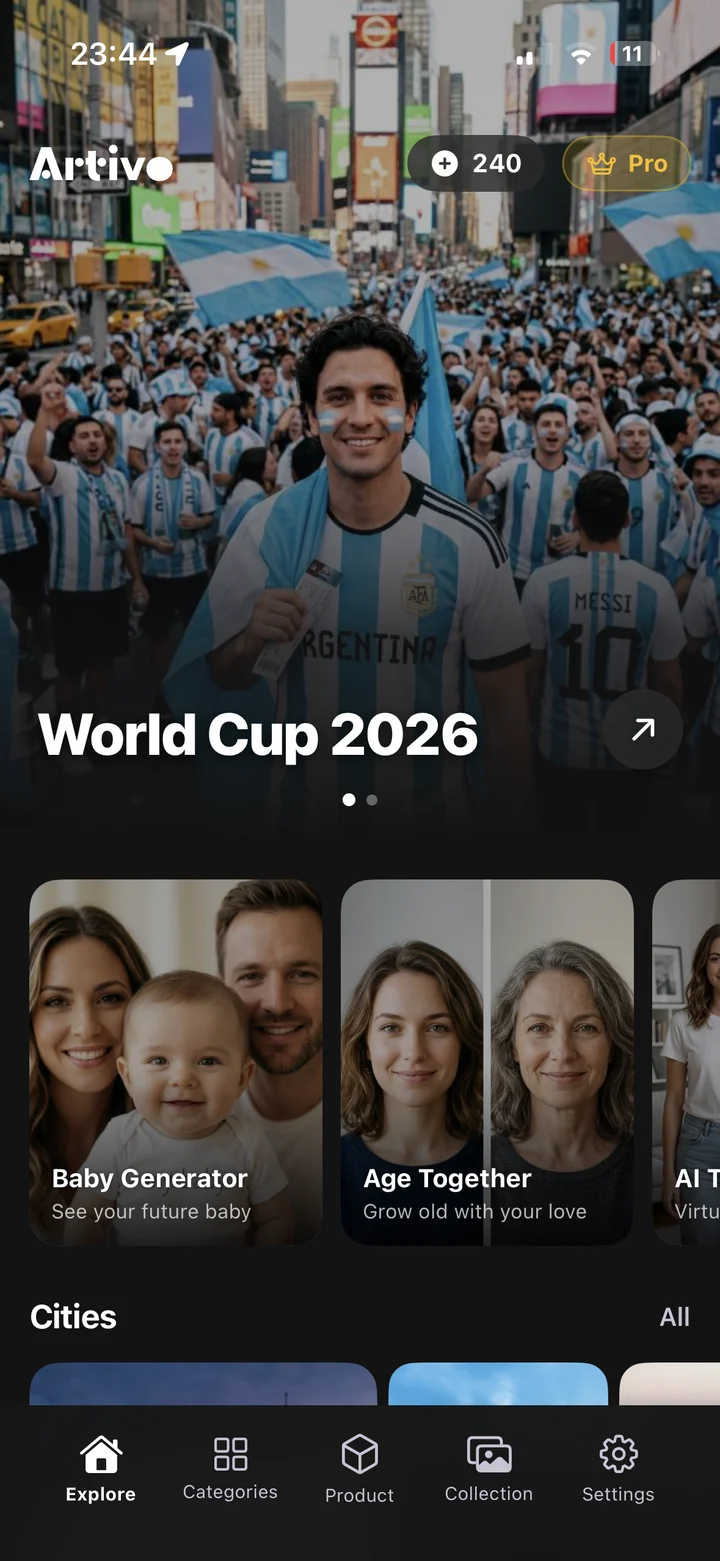This screenshot has width=720, height=1561.
Task: Switch to the Settings tab
Action: [618, 1469]
